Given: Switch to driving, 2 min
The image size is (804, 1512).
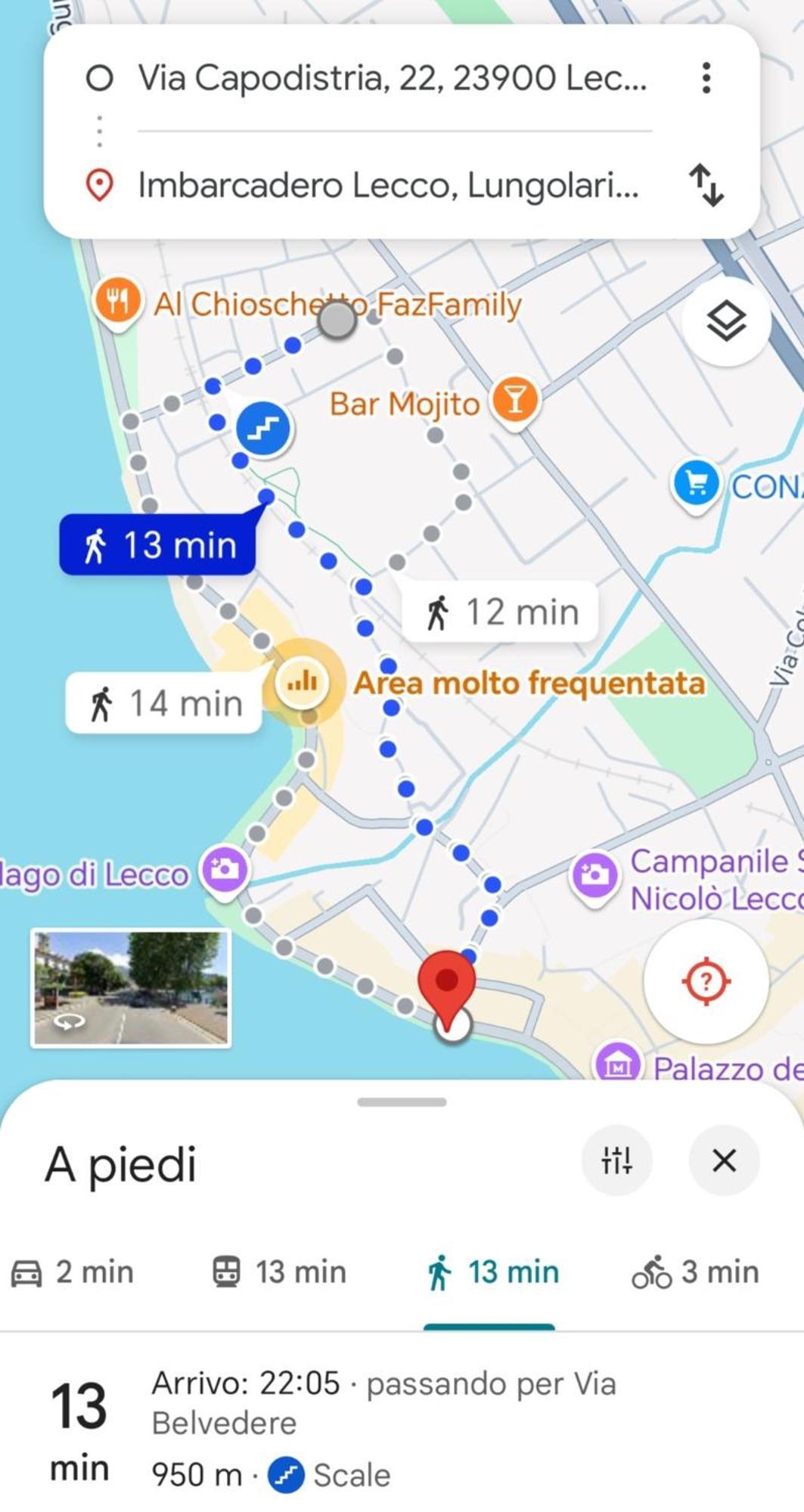Looking at the screenshot, I should coord(73,1272).
